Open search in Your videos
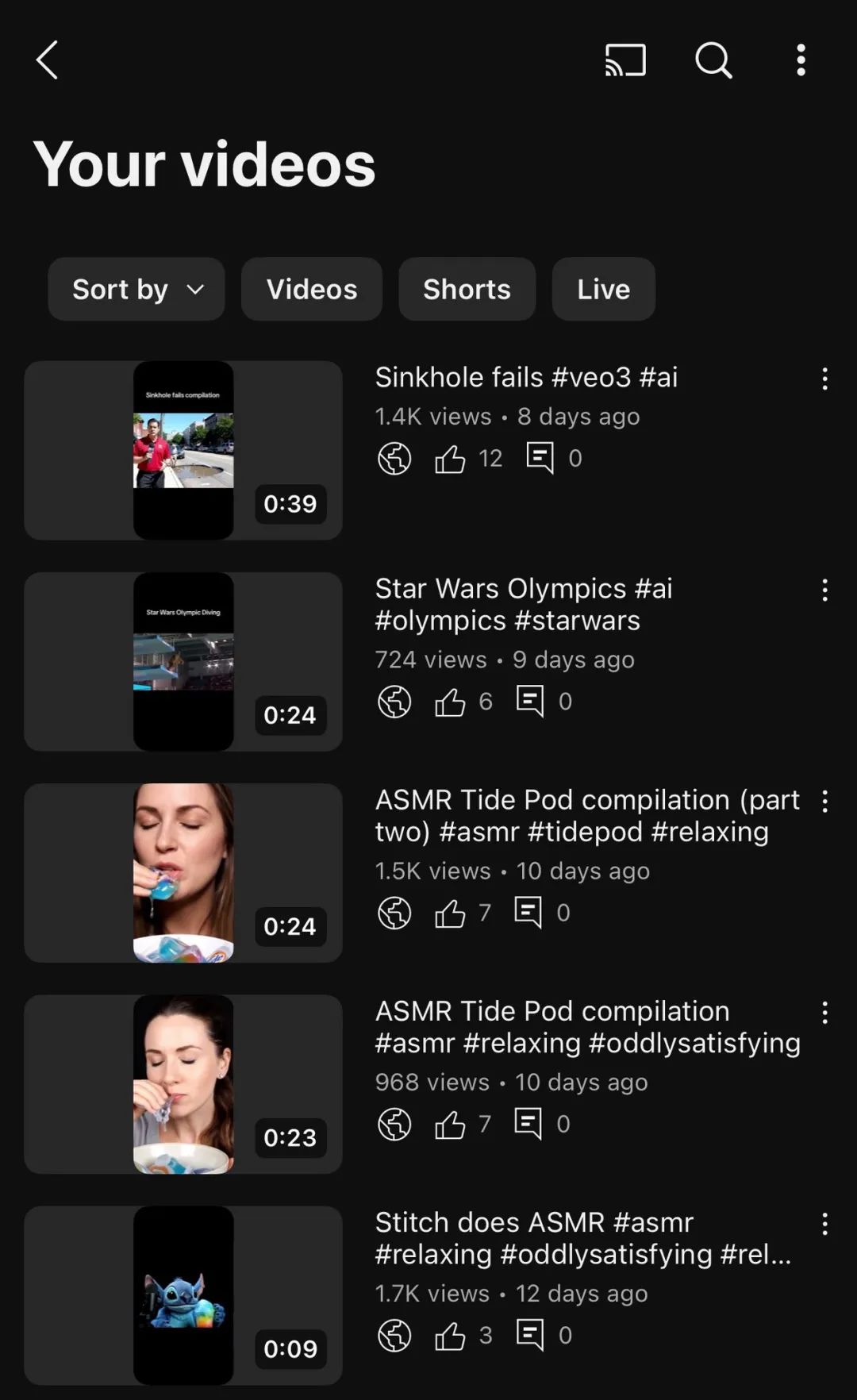Image resolution: width=857 pixels, height=1400 pixels. (713, 60)
